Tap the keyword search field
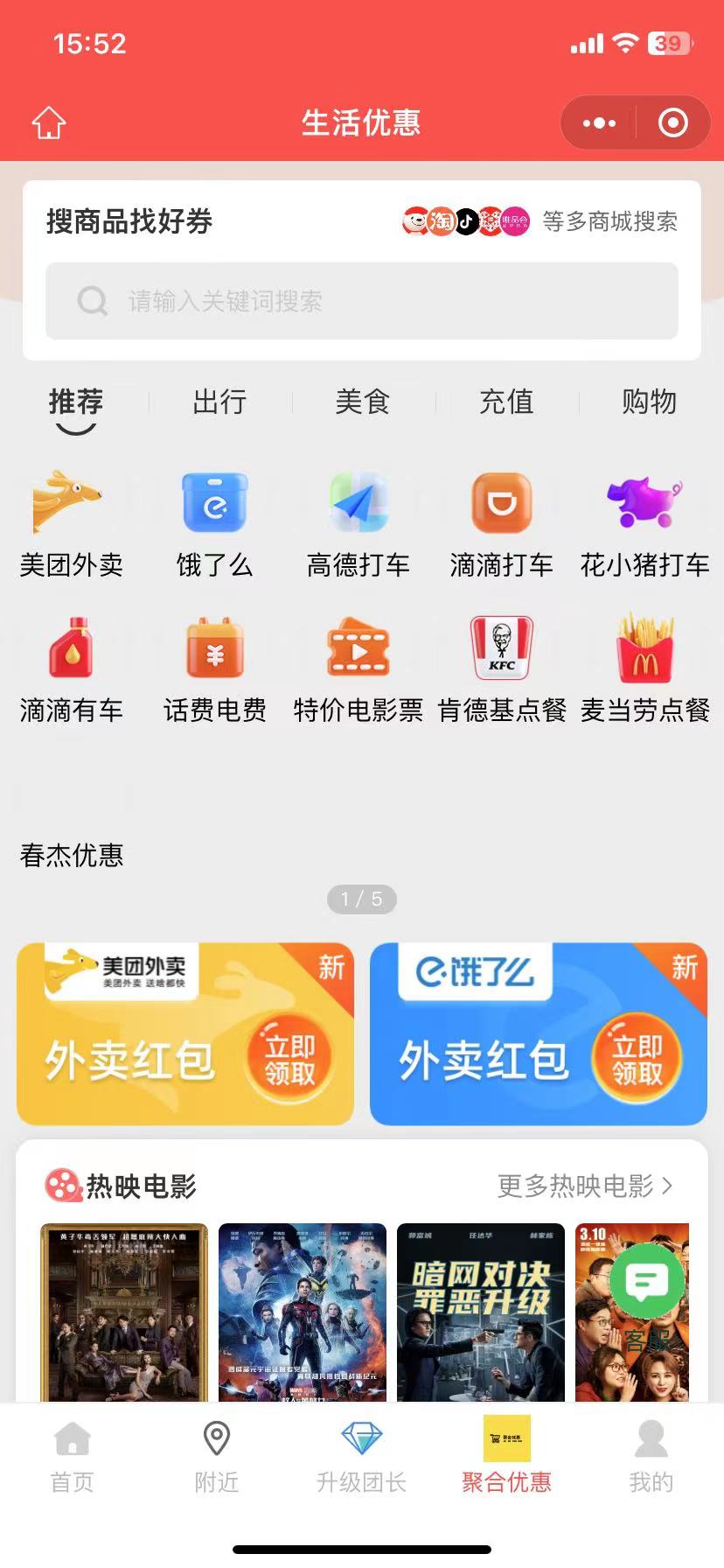 [362, 301]
